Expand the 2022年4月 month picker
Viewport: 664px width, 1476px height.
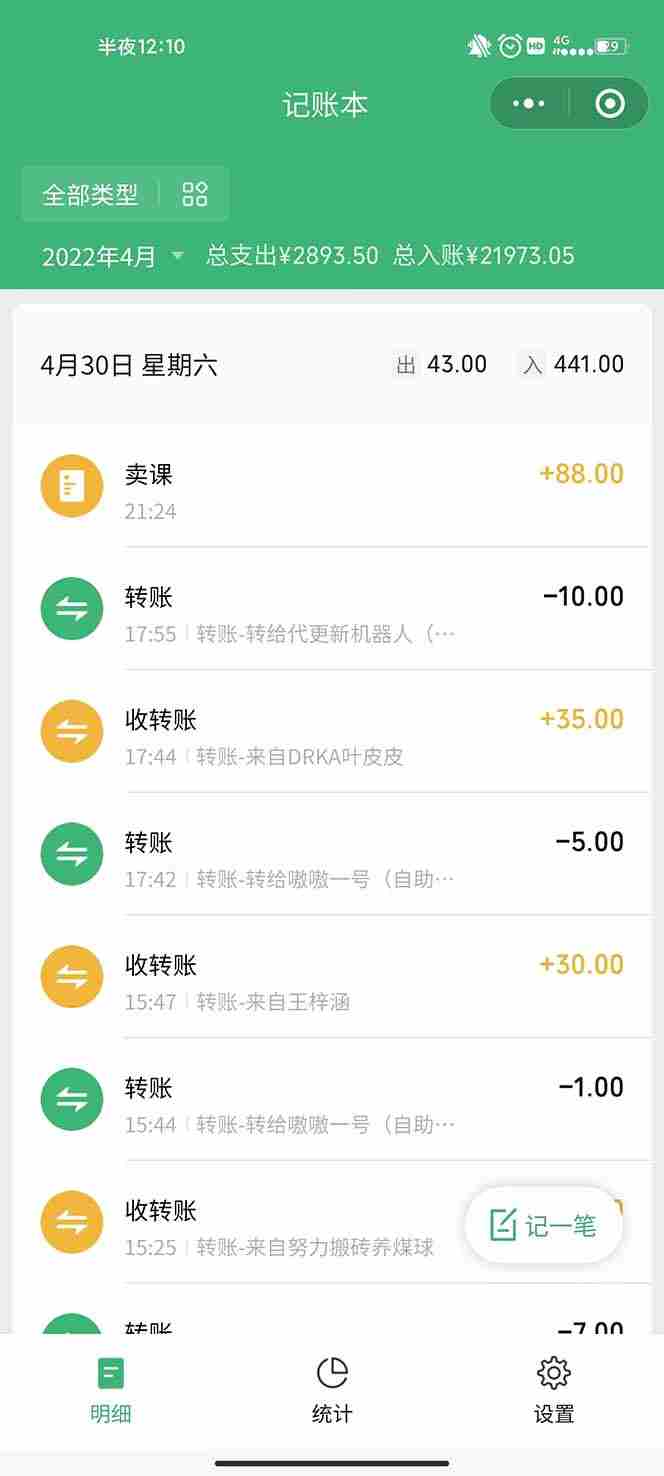pos(113,256)
